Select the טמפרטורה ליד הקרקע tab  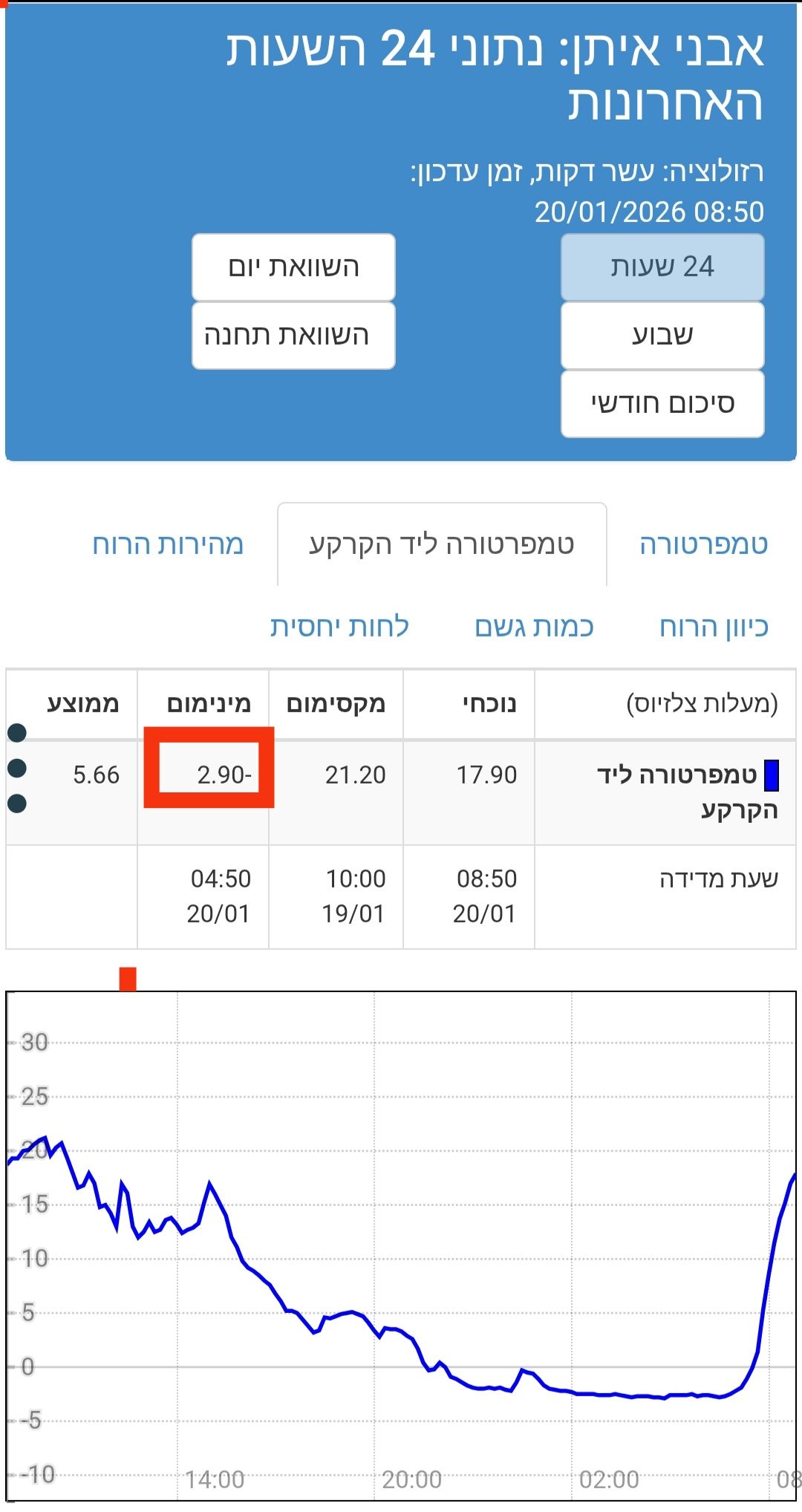(442, 544)
